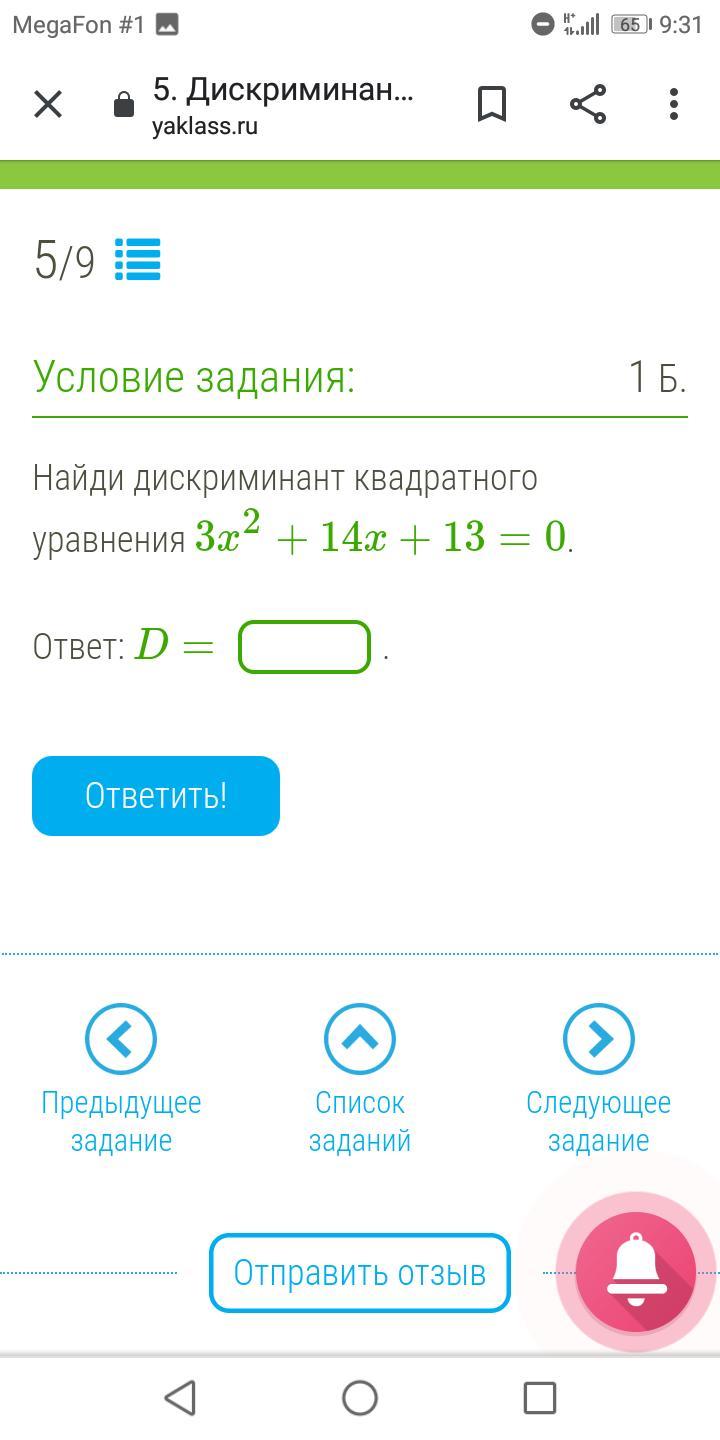This screenshot has width=720, height=1440.
Task: Submit answer with Ответить! button
Action: (156, 796)
